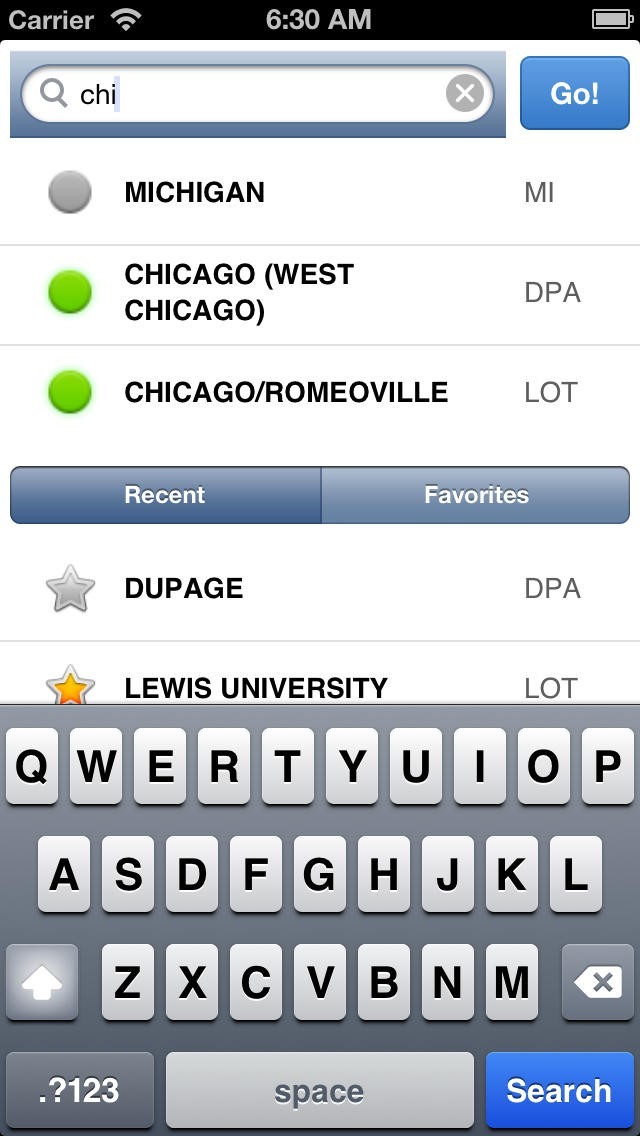This screenshot has width=640, height=1136.
Task: Tap the Go! button
Action: (574, 93)
